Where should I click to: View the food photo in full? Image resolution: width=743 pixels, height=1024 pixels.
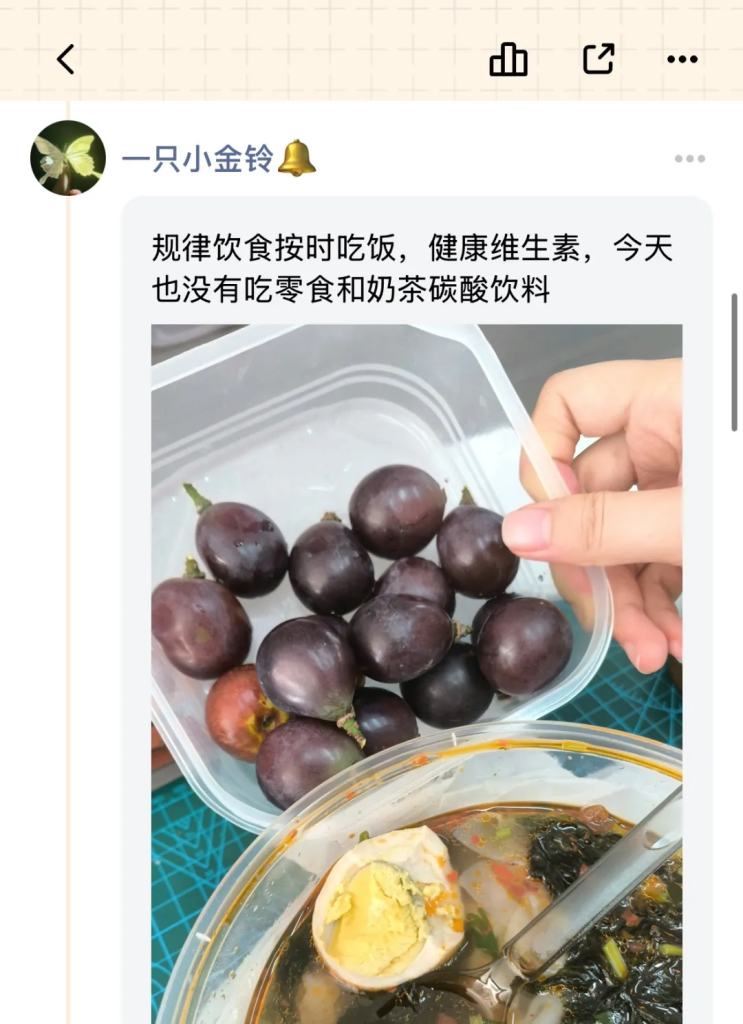[x=416, y=672]
